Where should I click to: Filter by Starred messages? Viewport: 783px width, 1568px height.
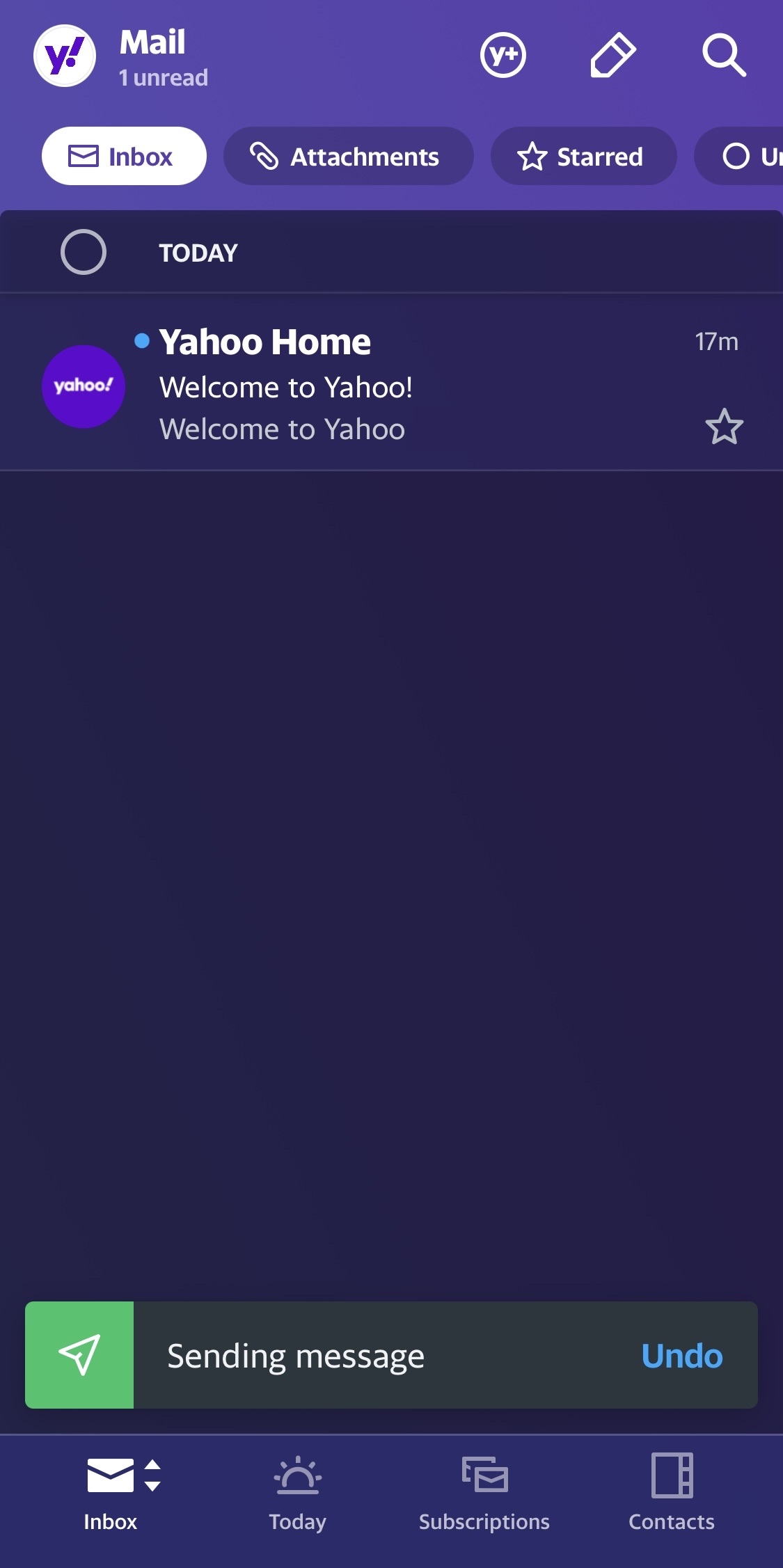[x=583, y=157]
